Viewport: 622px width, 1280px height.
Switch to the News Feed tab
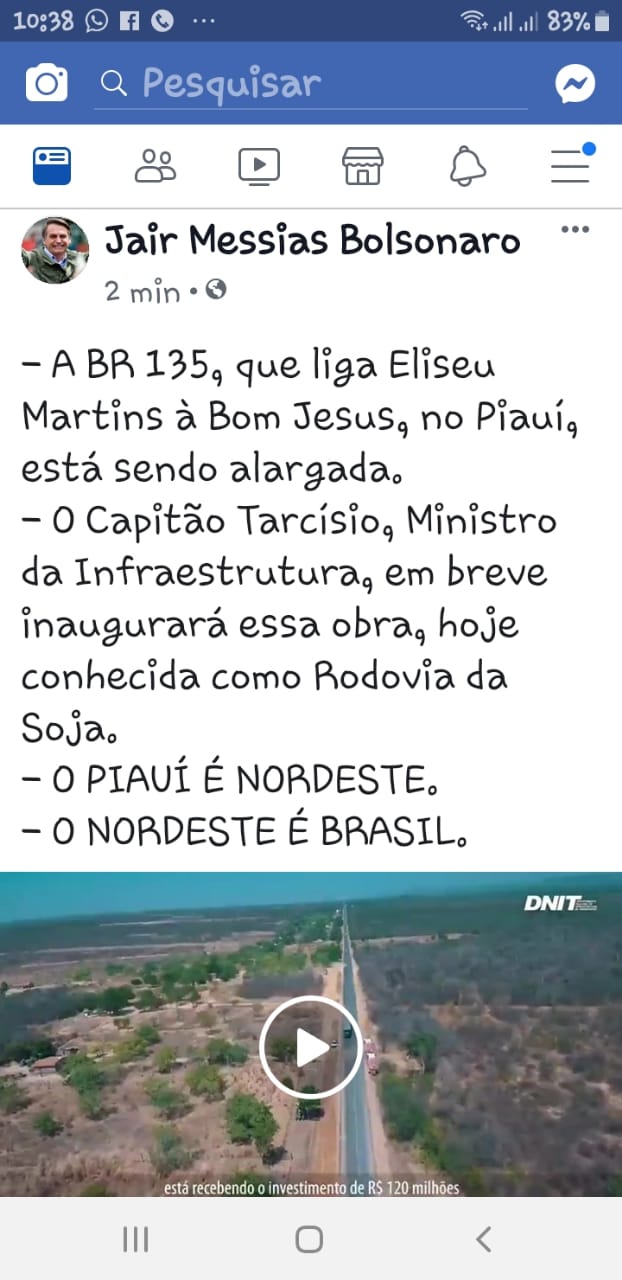(52, 165)
